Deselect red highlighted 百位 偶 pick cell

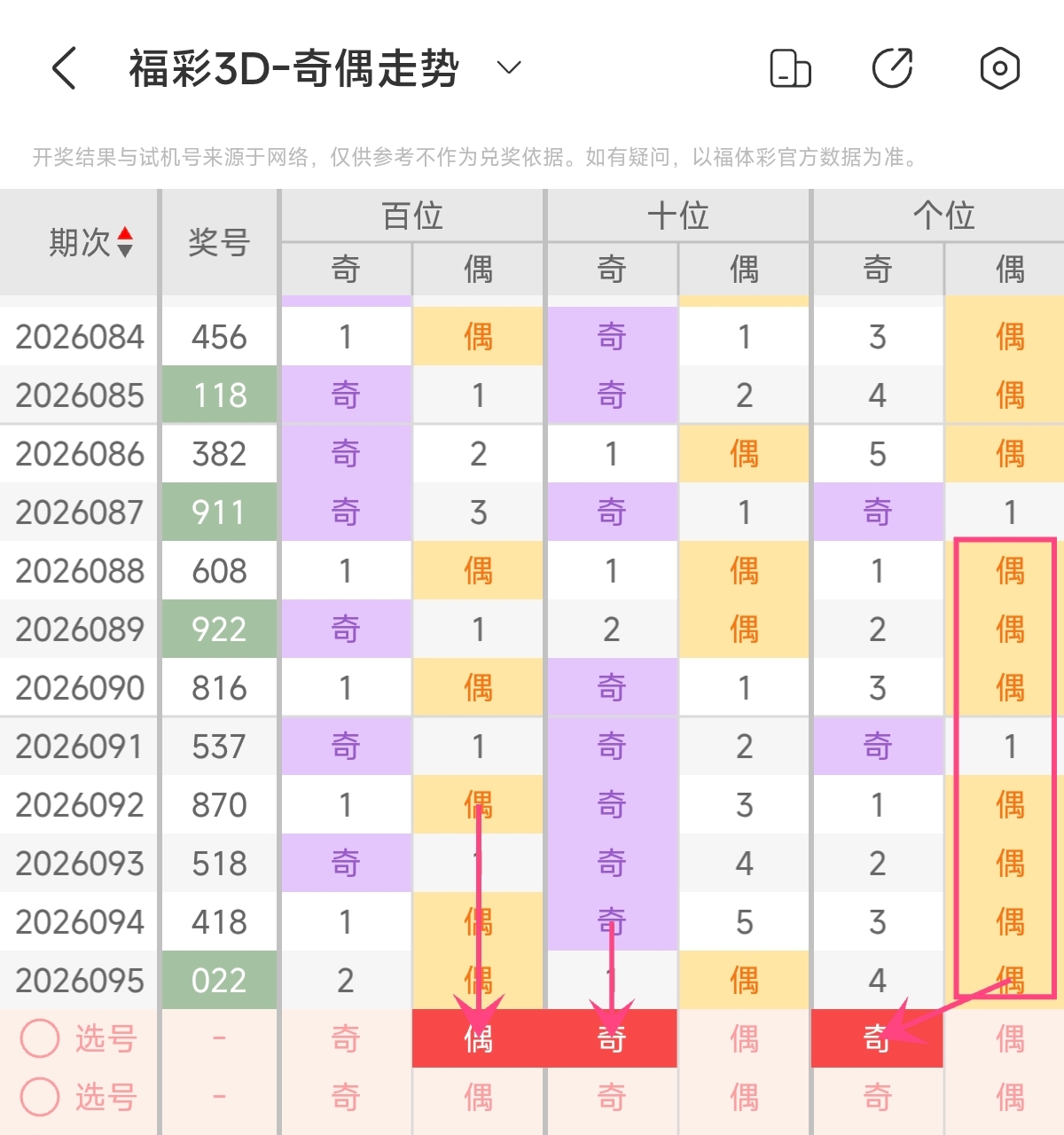pos(478,1038)
